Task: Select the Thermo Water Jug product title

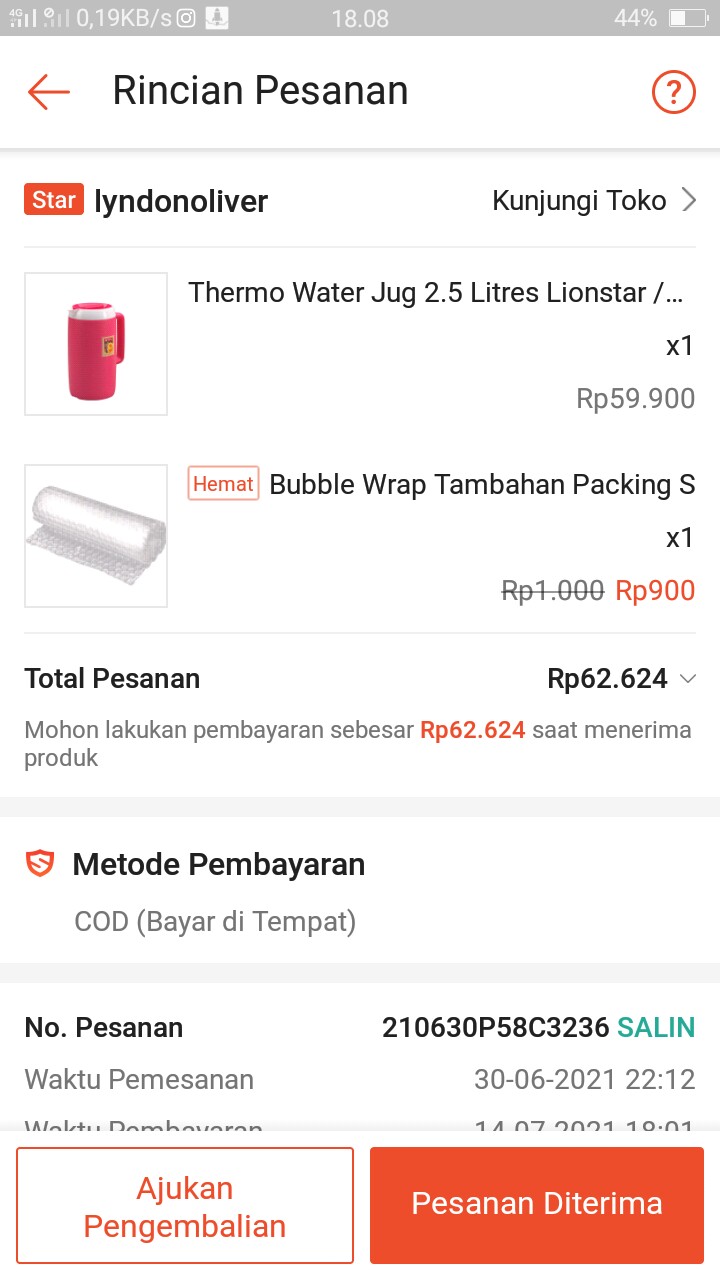Action: [435, 292]
